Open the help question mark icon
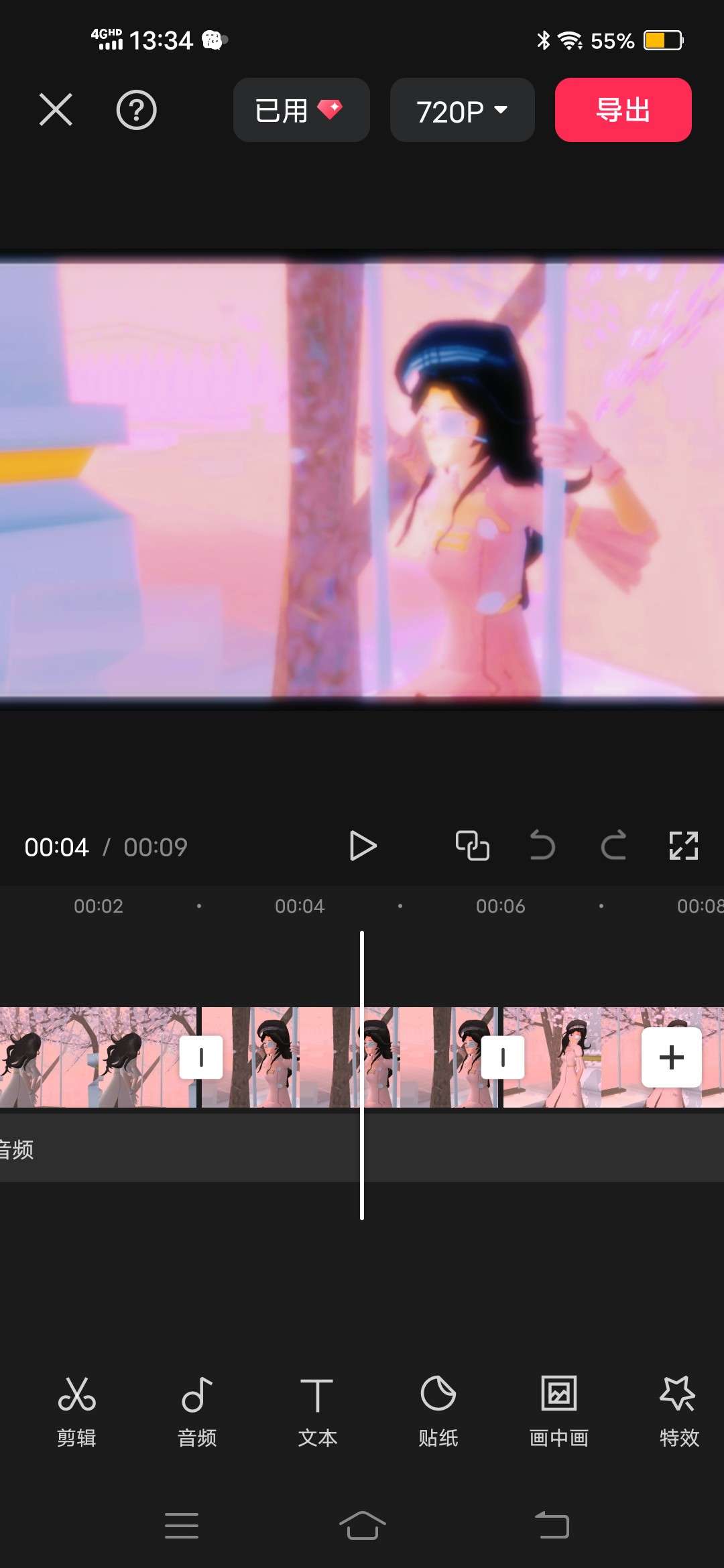 [136, 110]
